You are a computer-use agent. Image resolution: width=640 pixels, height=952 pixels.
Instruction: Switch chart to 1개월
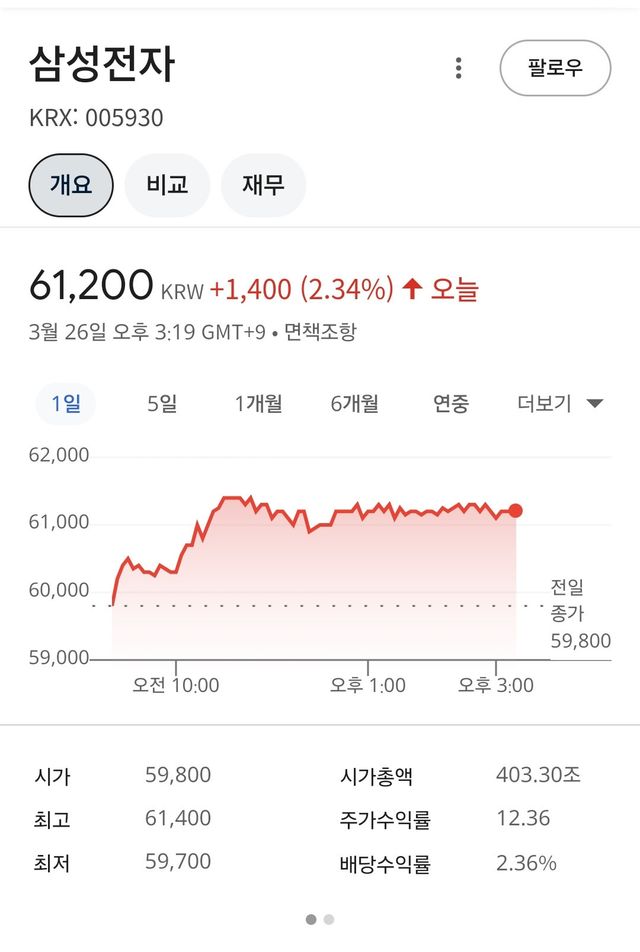(x=258, y=404)
